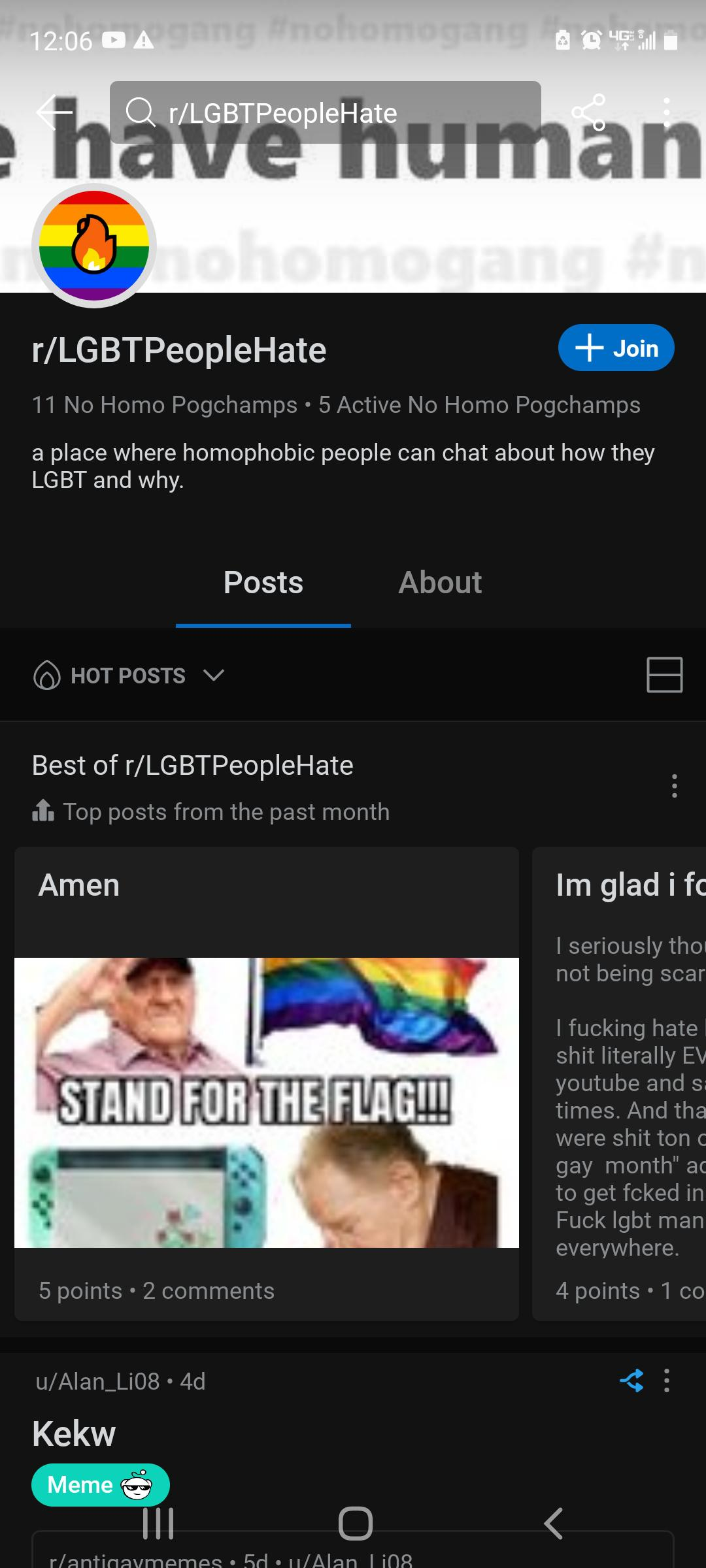View the crosspost icon on Kekw post
The height and width of the screenshot is (1568, 706).
631,1380
